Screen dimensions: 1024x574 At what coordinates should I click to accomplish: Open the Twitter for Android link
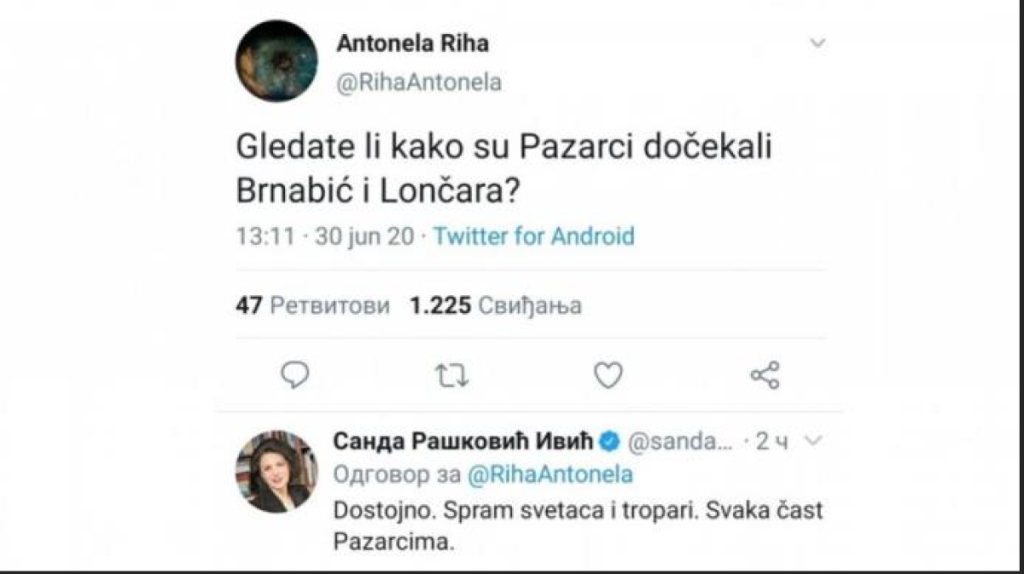pos(533,237)
